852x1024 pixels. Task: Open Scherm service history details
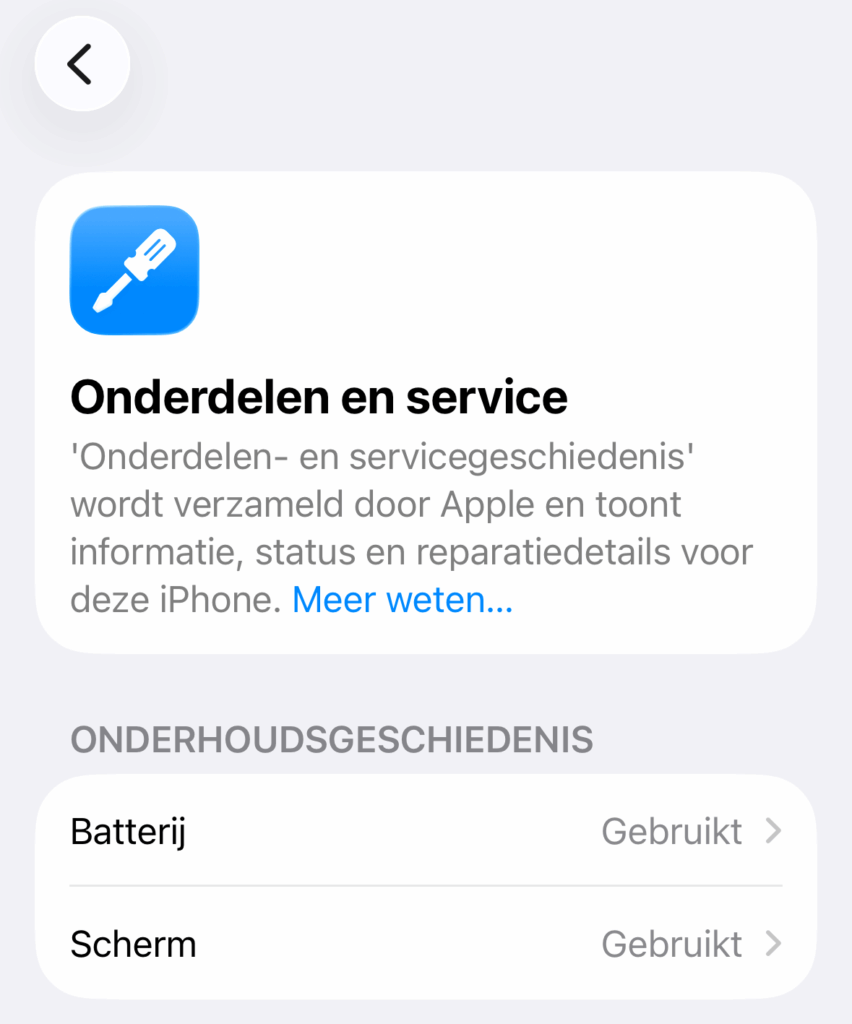coord(425,944)
